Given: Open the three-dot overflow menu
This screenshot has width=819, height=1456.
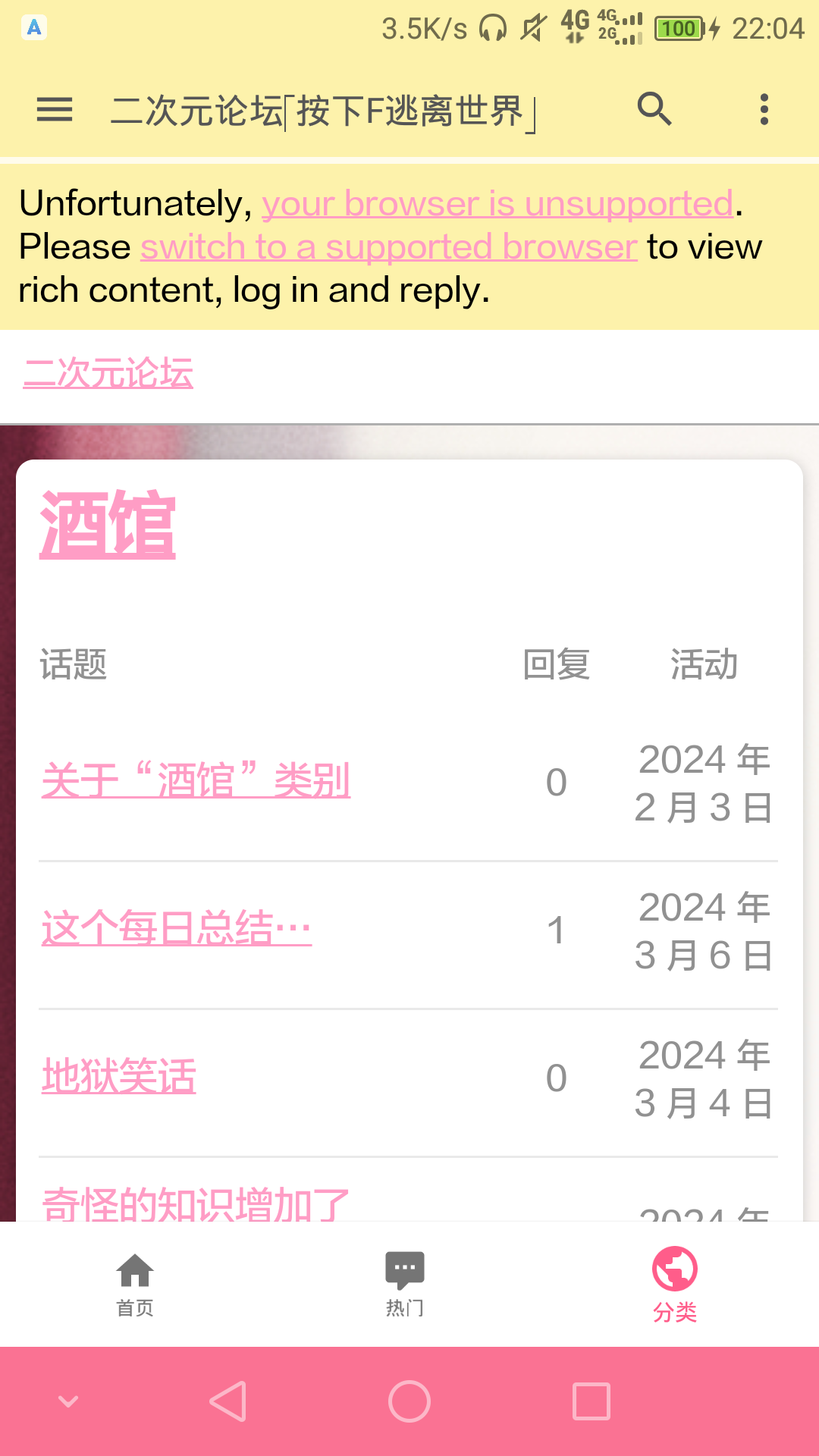Looking at the screenshot, I should tap(764, 110).
